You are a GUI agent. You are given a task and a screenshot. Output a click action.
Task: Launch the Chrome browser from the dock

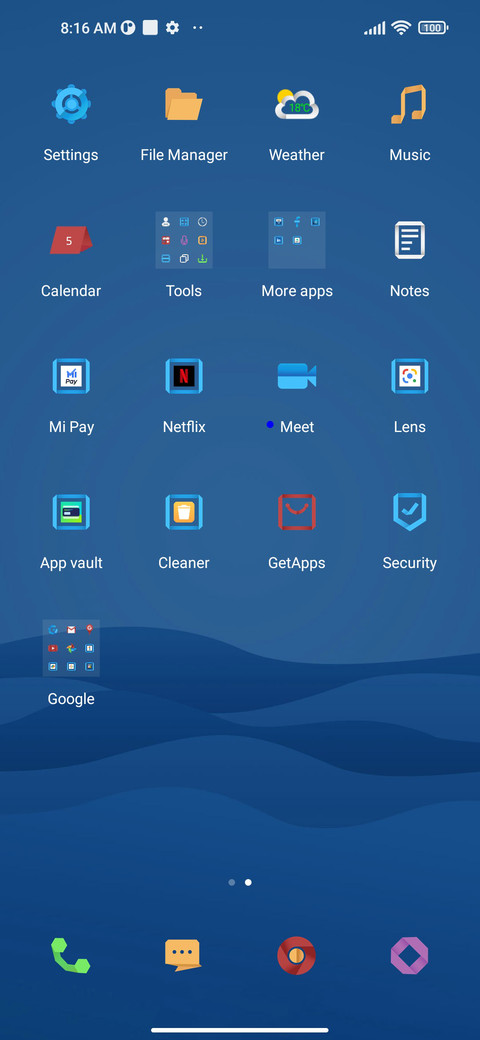[297, 956]
